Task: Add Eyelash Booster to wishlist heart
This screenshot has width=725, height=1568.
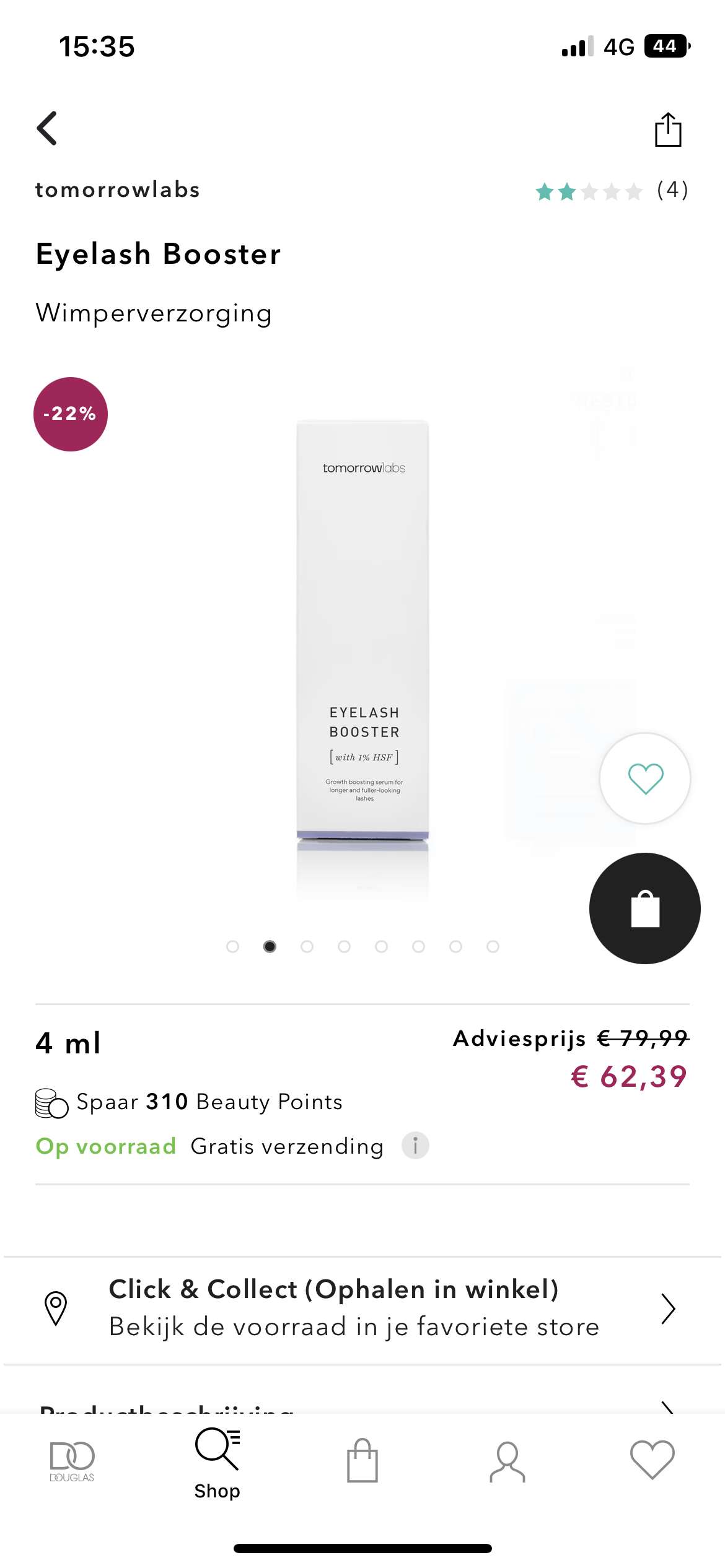Action: 645,778
